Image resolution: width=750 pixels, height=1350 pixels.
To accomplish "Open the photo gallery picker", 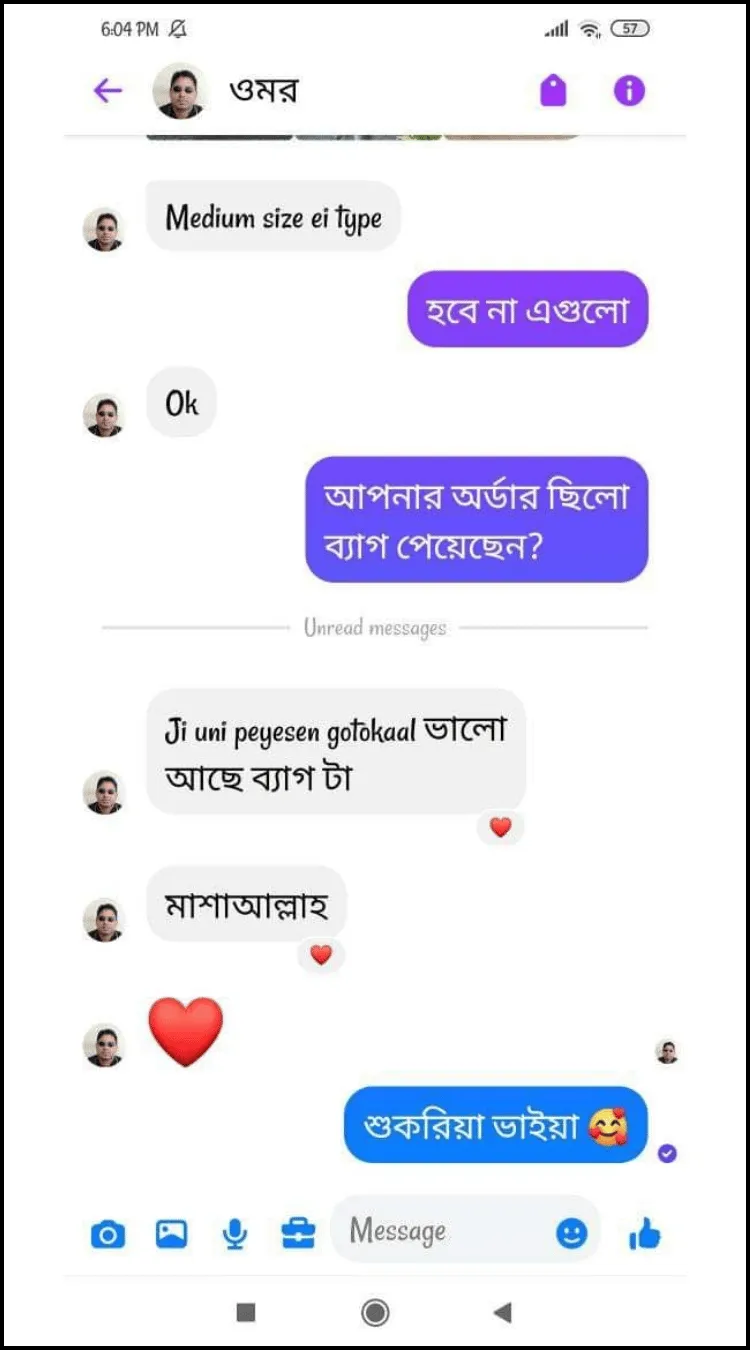I will [171, 1236].
